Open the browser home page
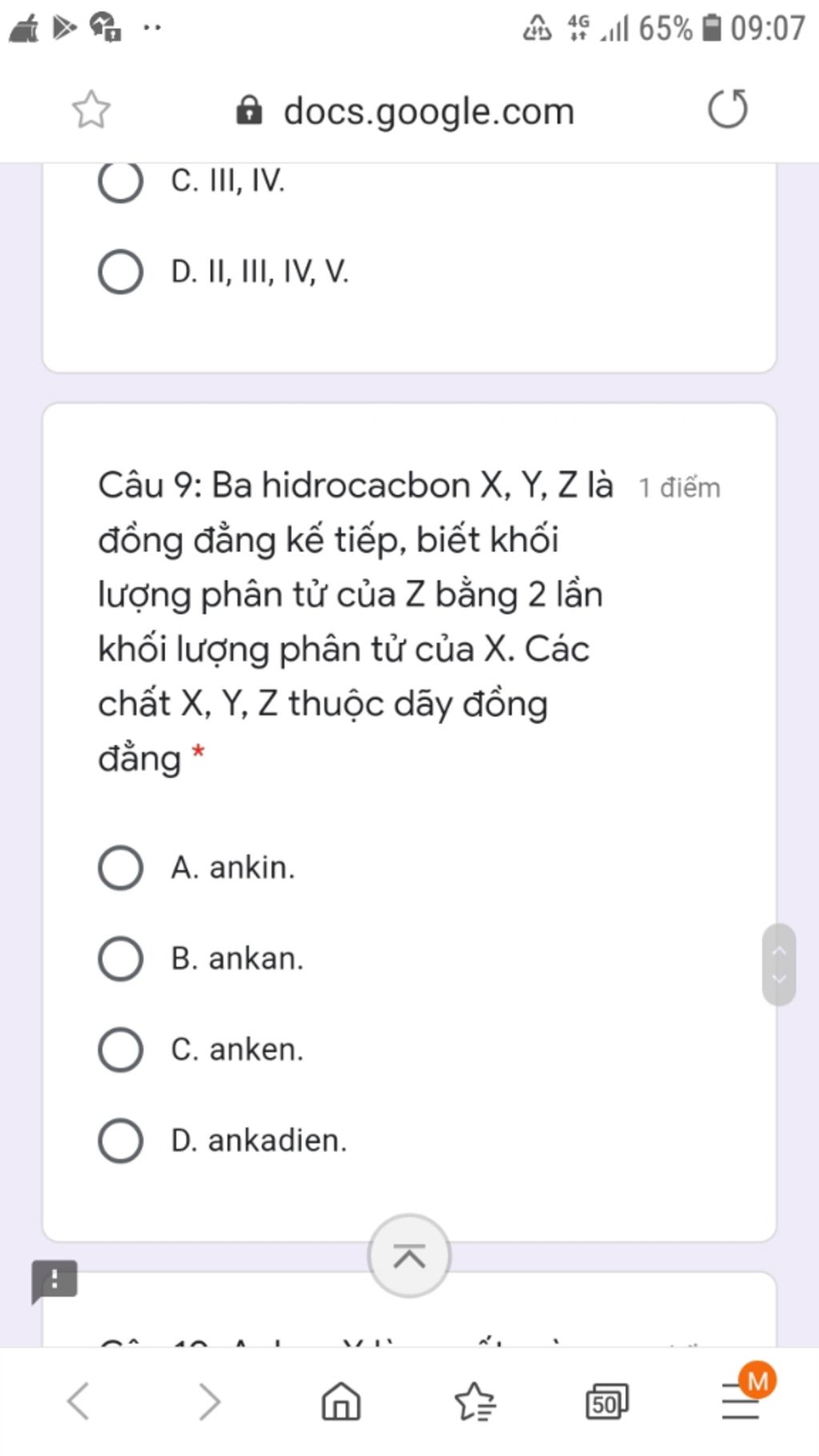This screenshot has height=1456, width=819. [x=342, y=1402]
